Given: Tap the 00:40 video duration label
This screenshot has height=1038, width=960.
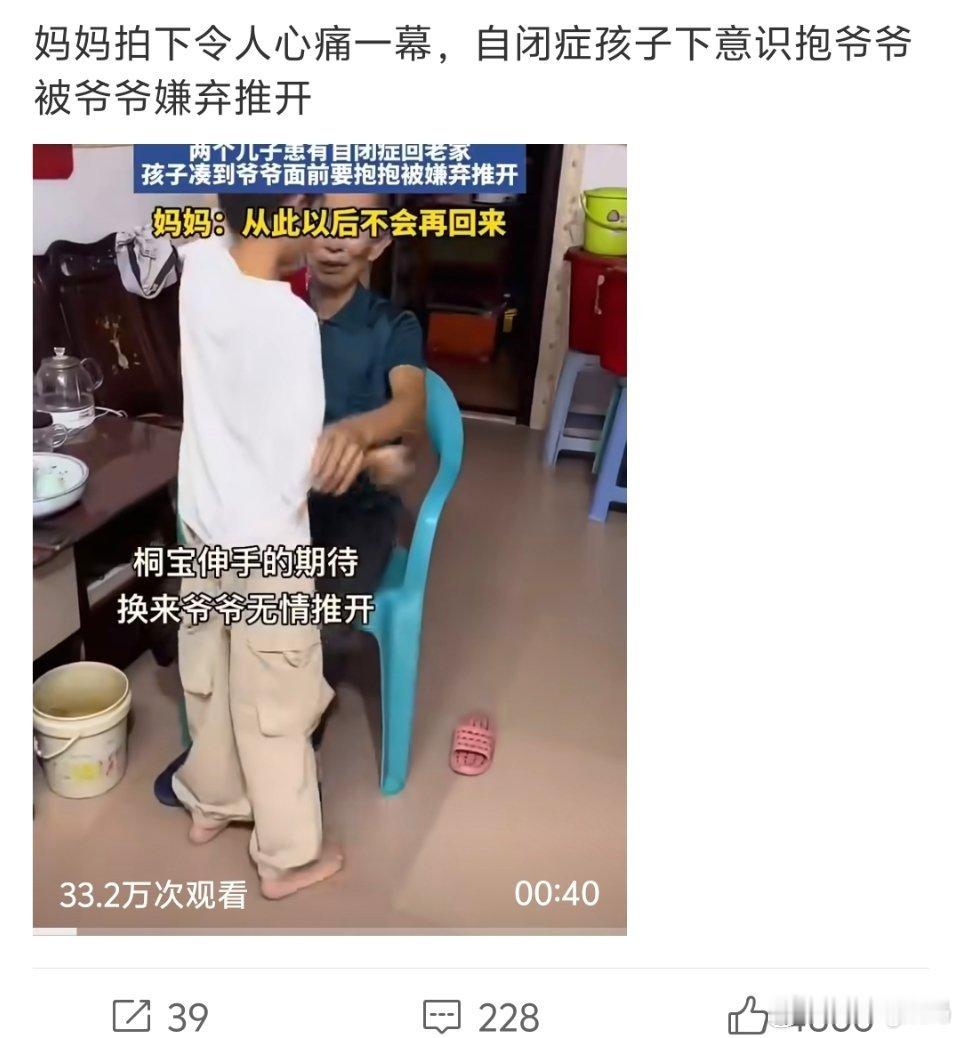Looking at the screenshot, I should point(556,894).
